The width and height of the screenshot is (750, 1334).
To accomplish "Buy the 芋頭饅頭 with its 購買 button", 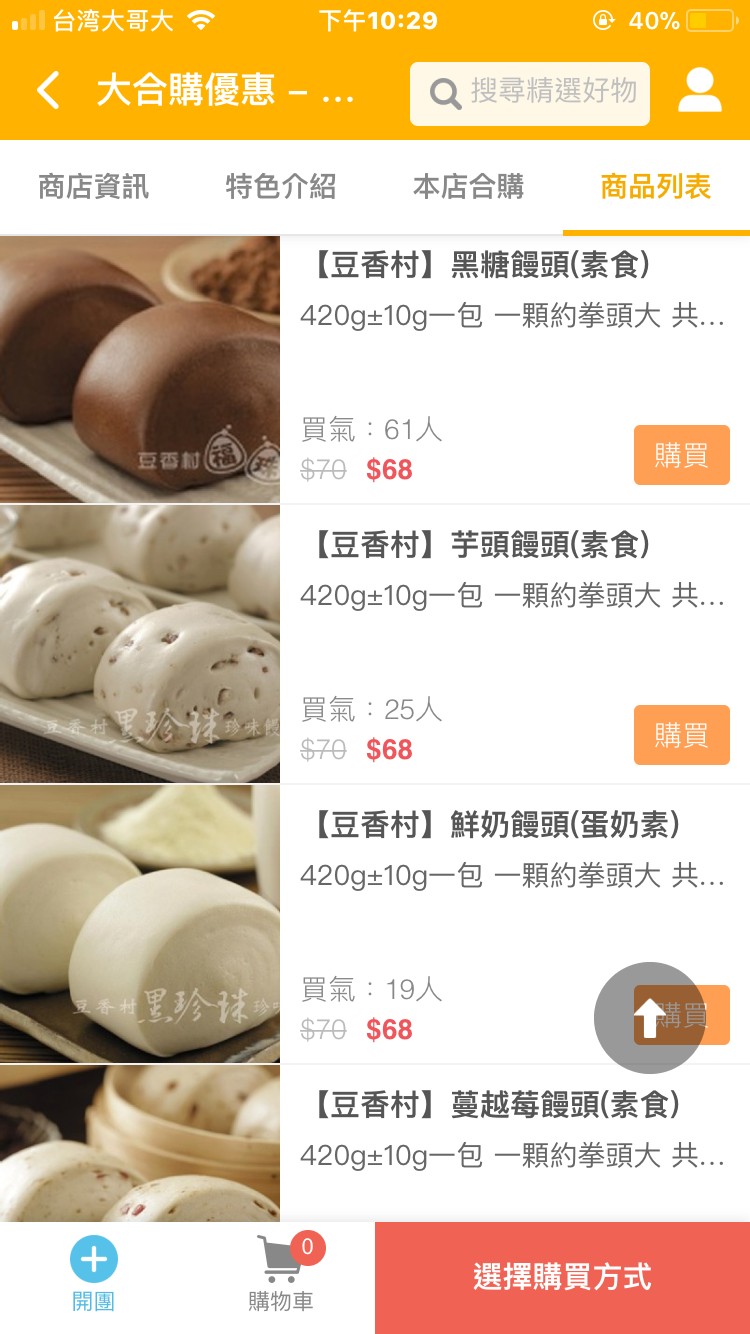I will 681,735.
